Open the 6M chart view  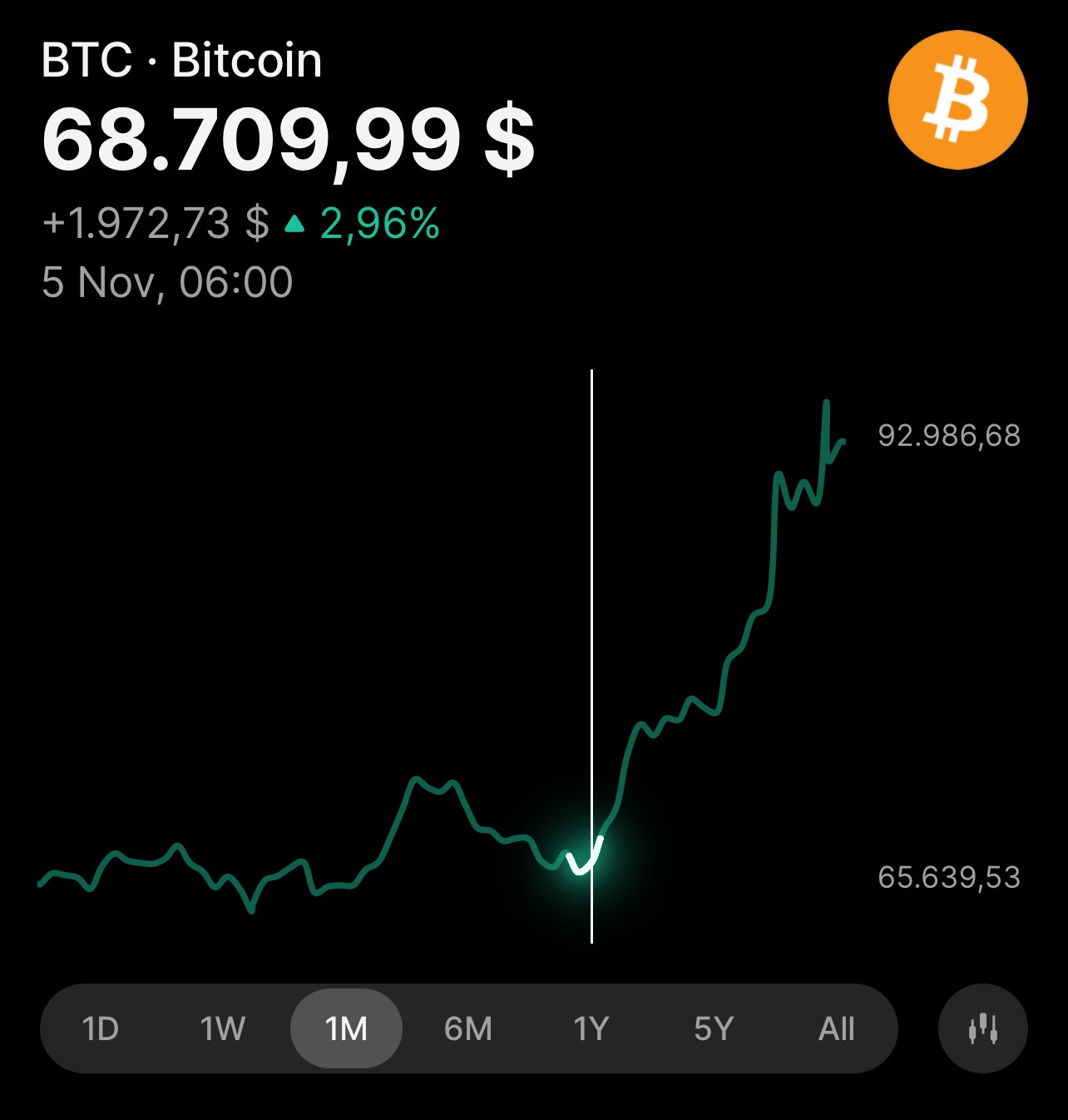coord(468,1028)
